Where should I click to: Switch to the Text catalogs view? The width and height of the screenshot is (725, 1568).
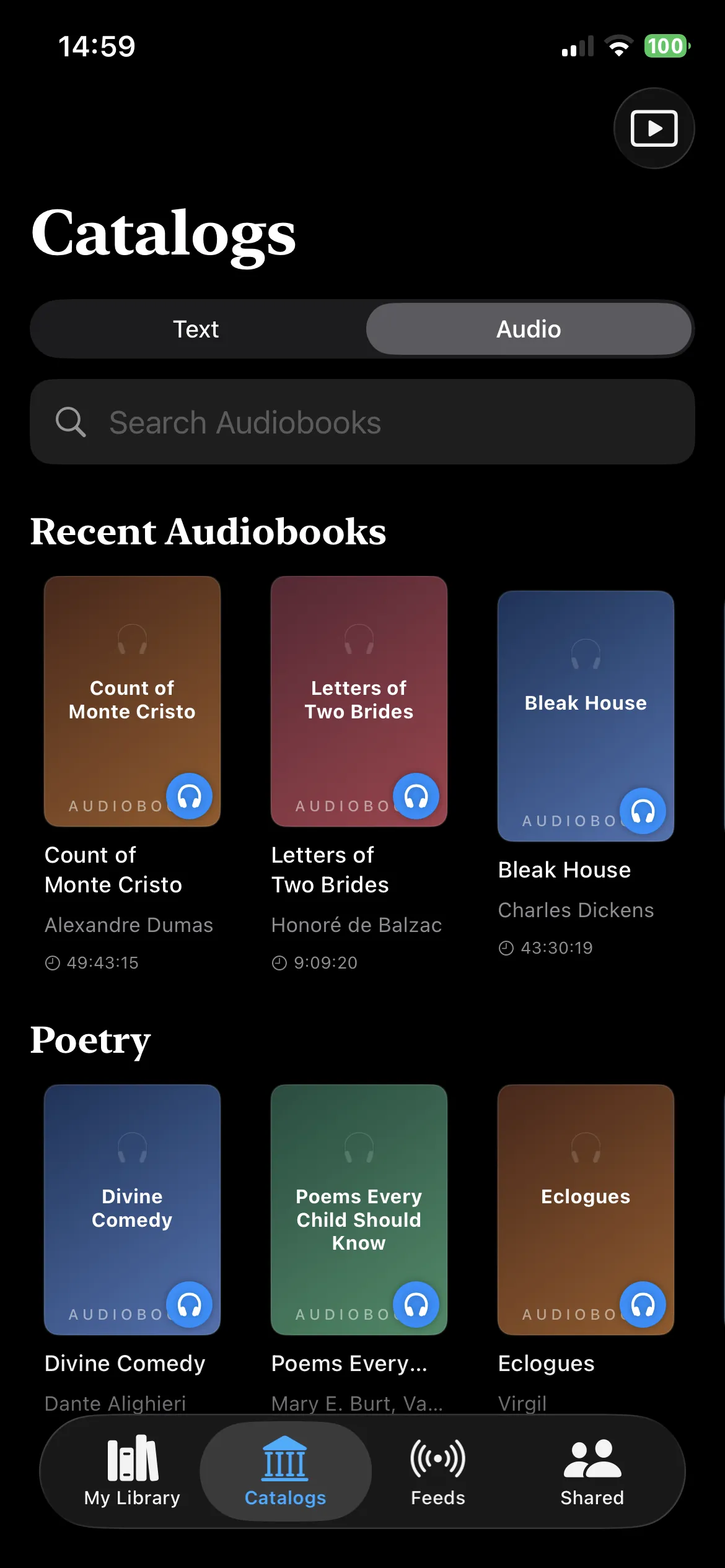(x=197, y=329)
